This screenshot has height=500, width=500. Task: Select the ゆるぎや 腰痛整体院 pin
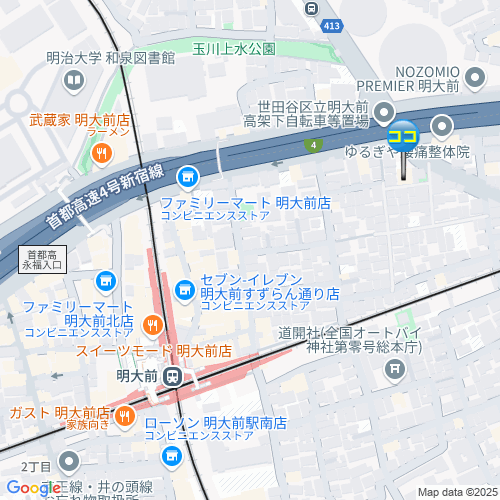[x=442, y=127]
